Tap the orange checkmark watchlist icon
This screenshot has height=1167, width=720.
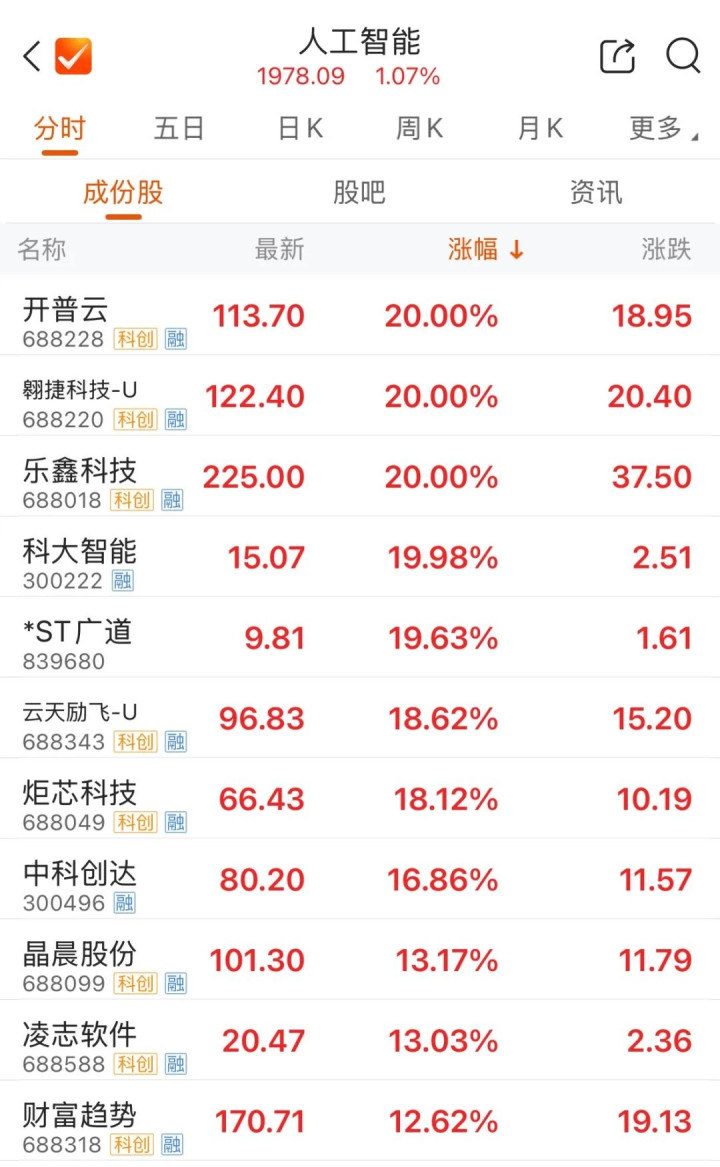(x=73, y=56)
